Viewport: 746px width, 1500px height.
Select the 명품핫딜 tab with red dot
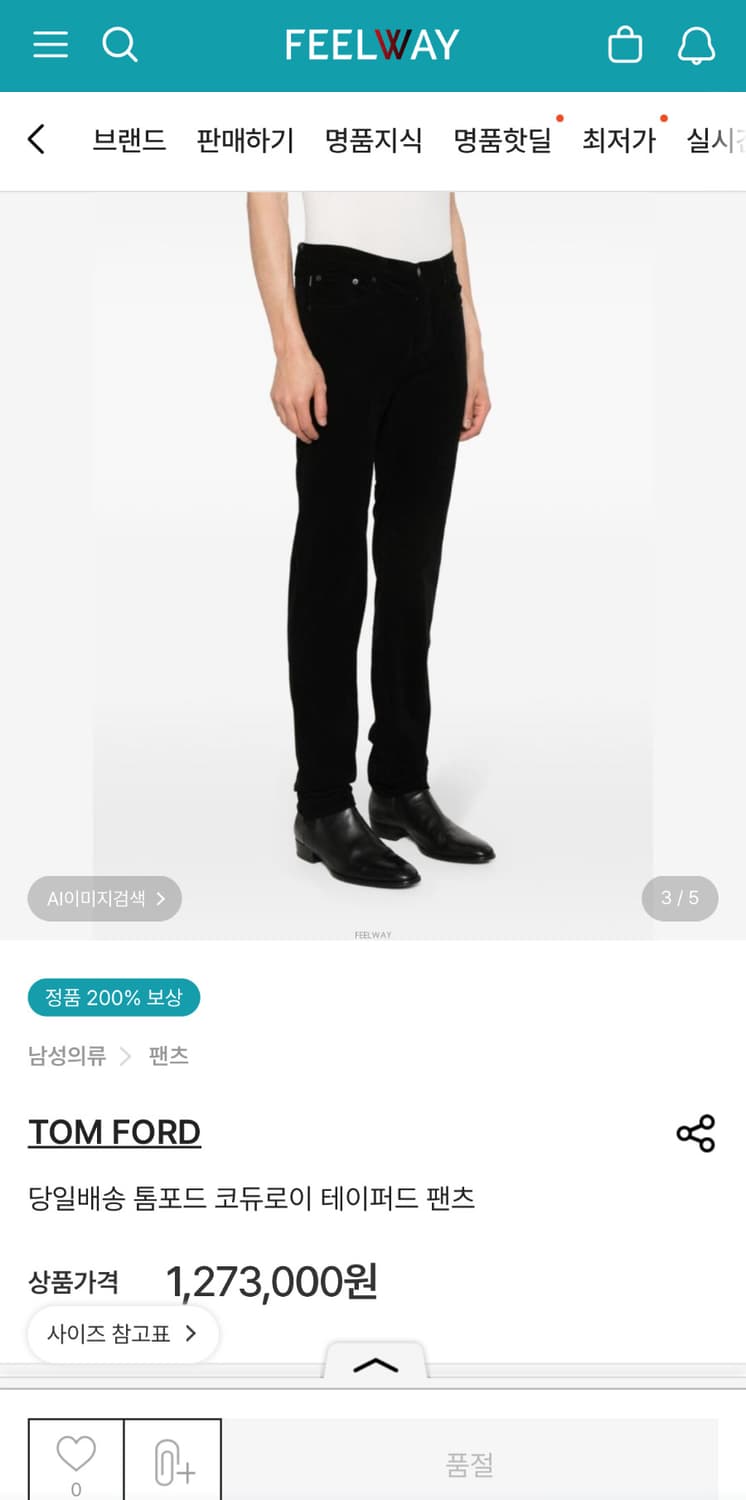[502, 141]
